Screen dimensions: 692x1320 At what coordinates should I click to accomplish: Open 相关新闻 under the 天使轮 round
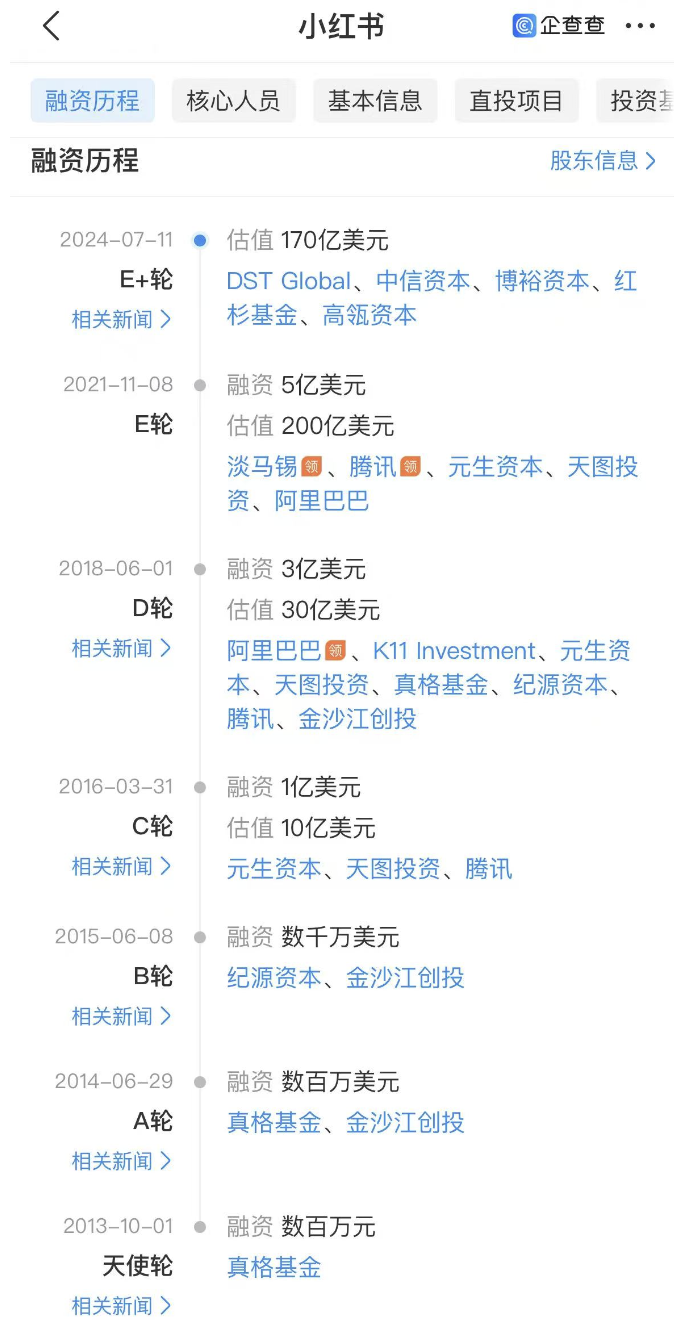click(x=121, y=1306)
